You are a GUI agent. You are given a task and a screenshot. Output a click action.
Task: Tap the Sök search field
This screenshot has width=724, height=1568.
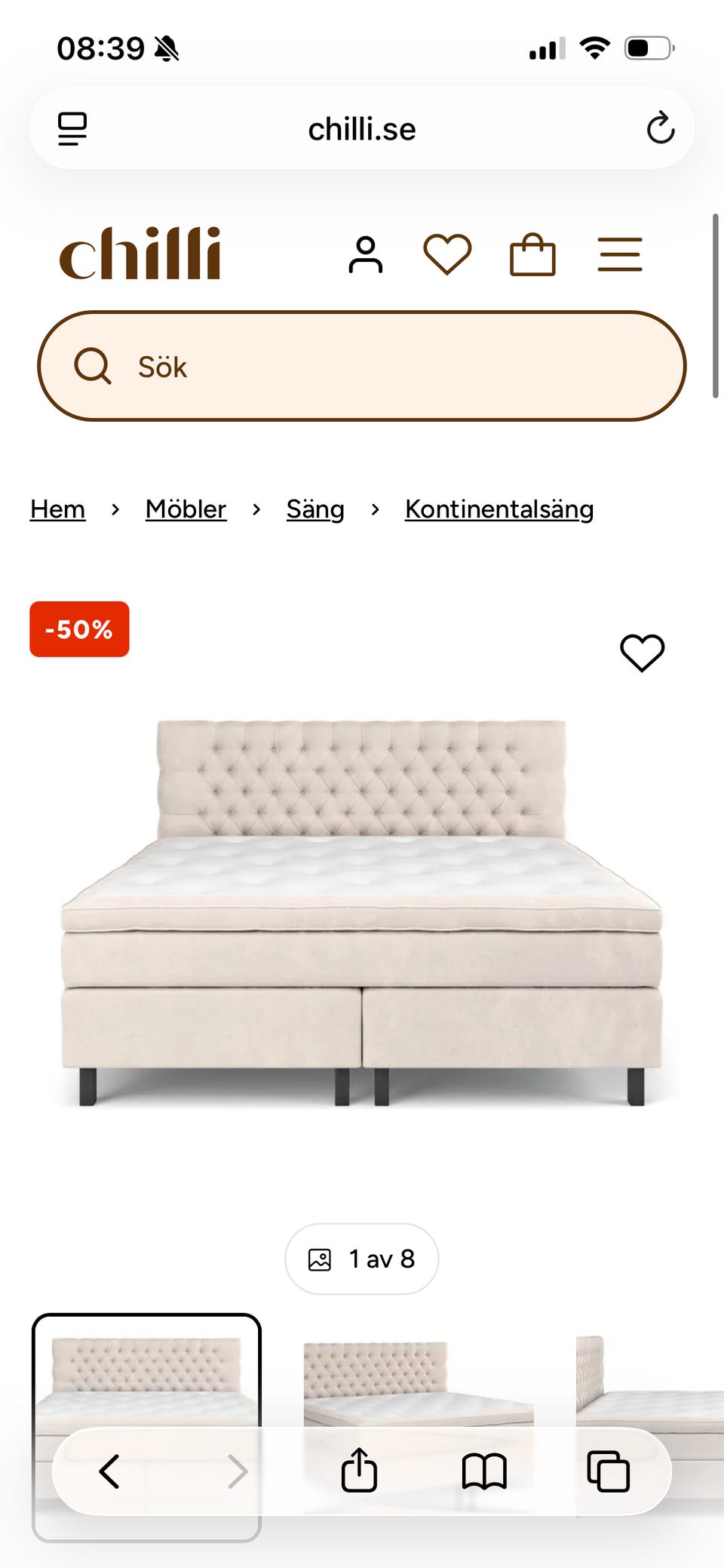coord(362,366)
